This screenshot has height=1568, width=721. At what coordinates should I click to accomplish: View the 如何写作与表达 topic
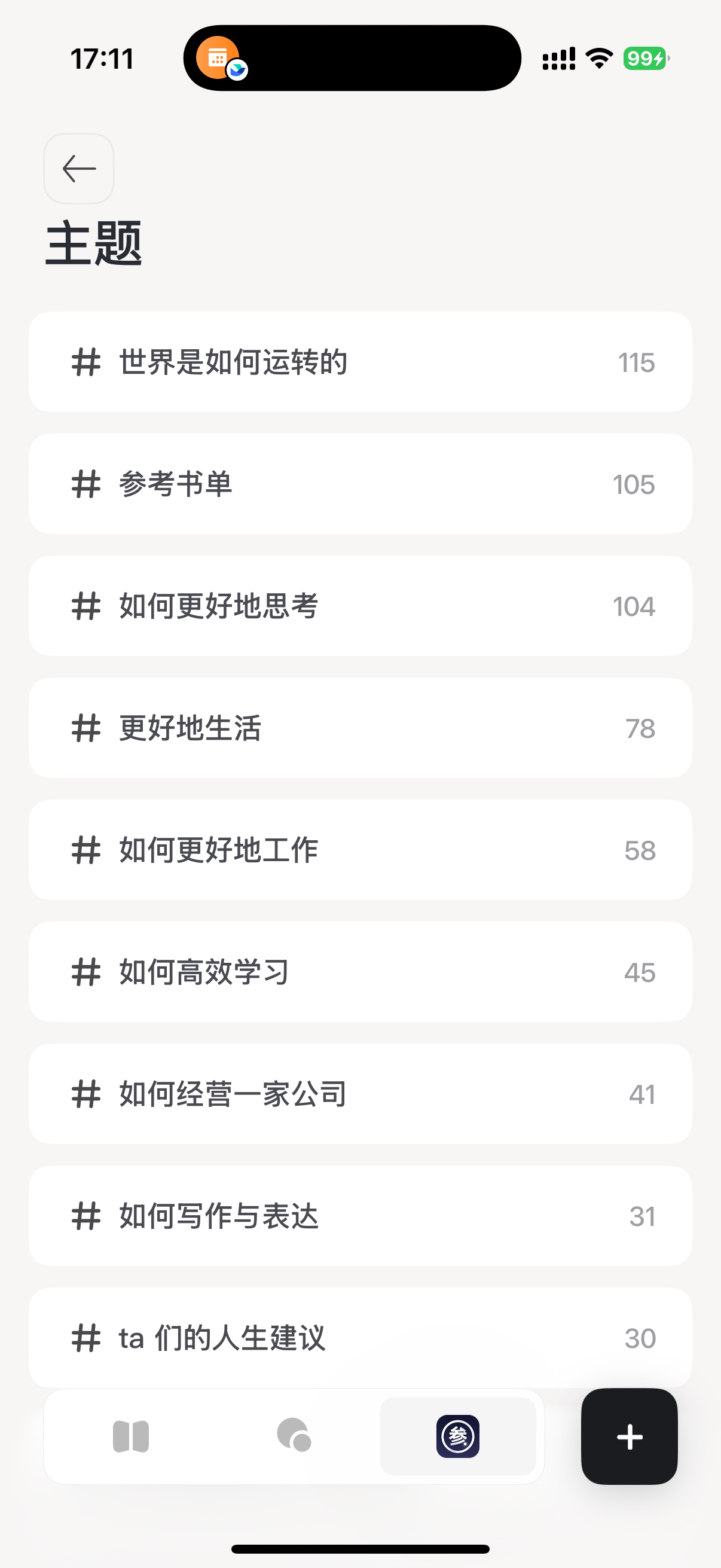point(359,1216)
